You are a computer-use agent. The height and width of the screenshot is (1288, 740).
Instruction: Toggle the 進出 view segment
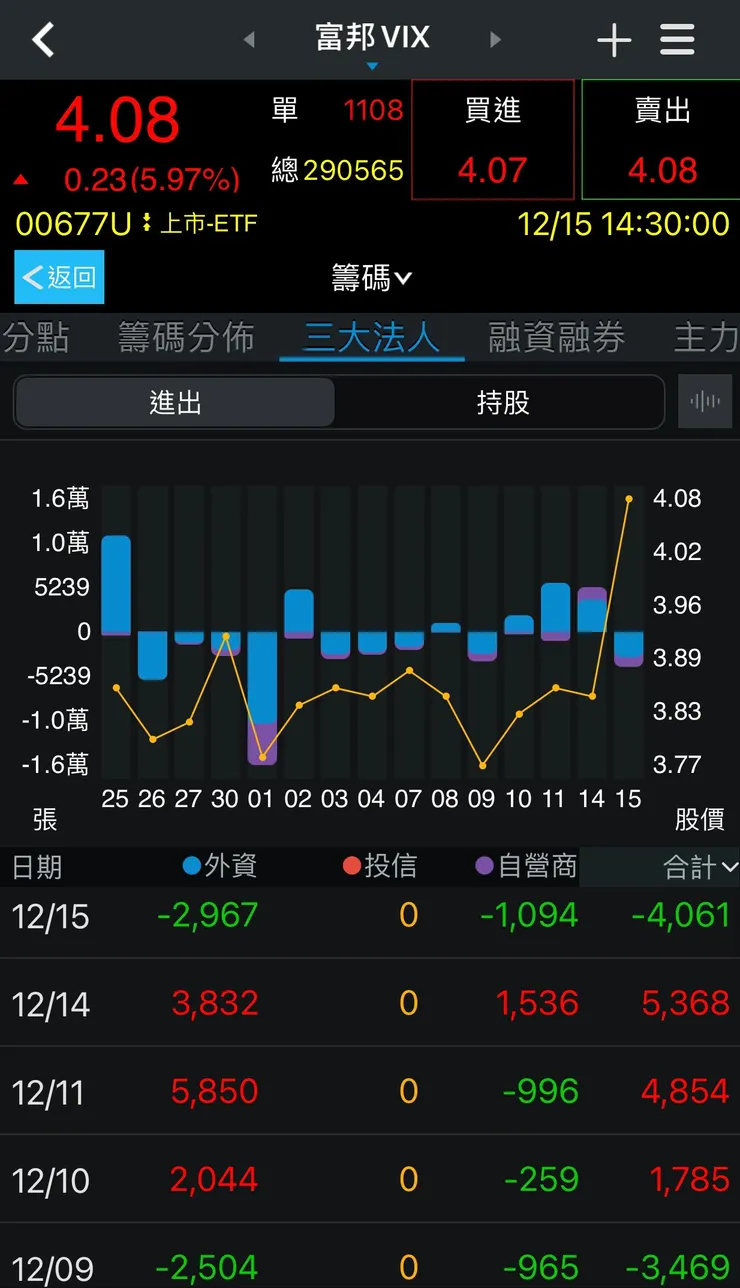click(x=174, y=401)
